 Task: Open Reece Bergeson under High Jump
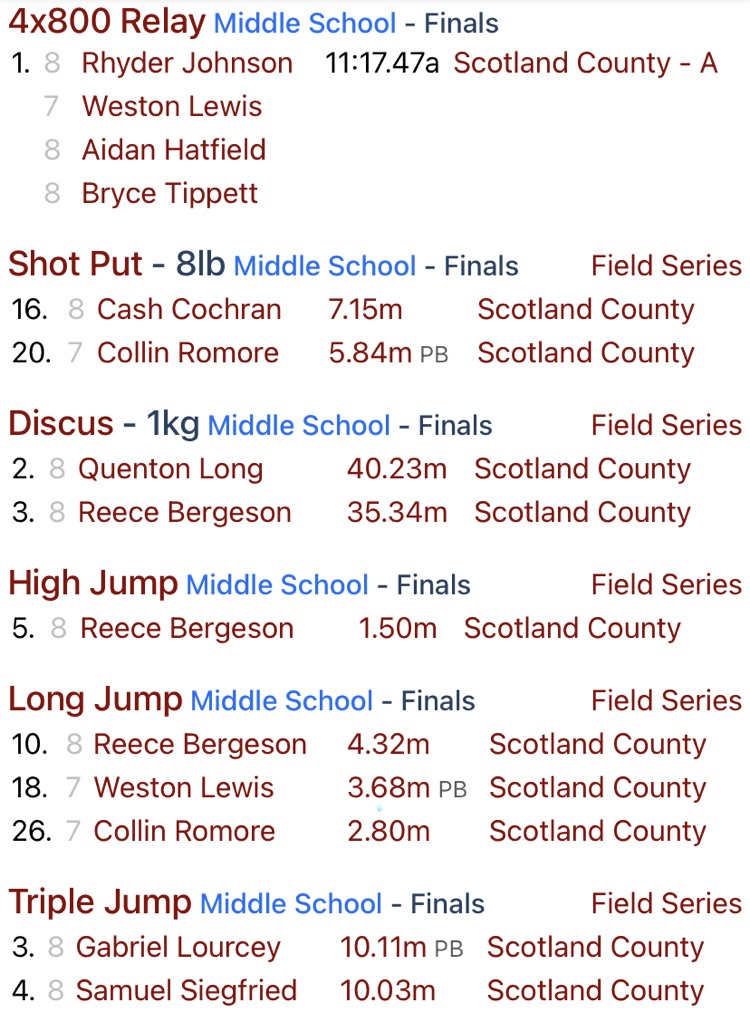coord(187,628)
